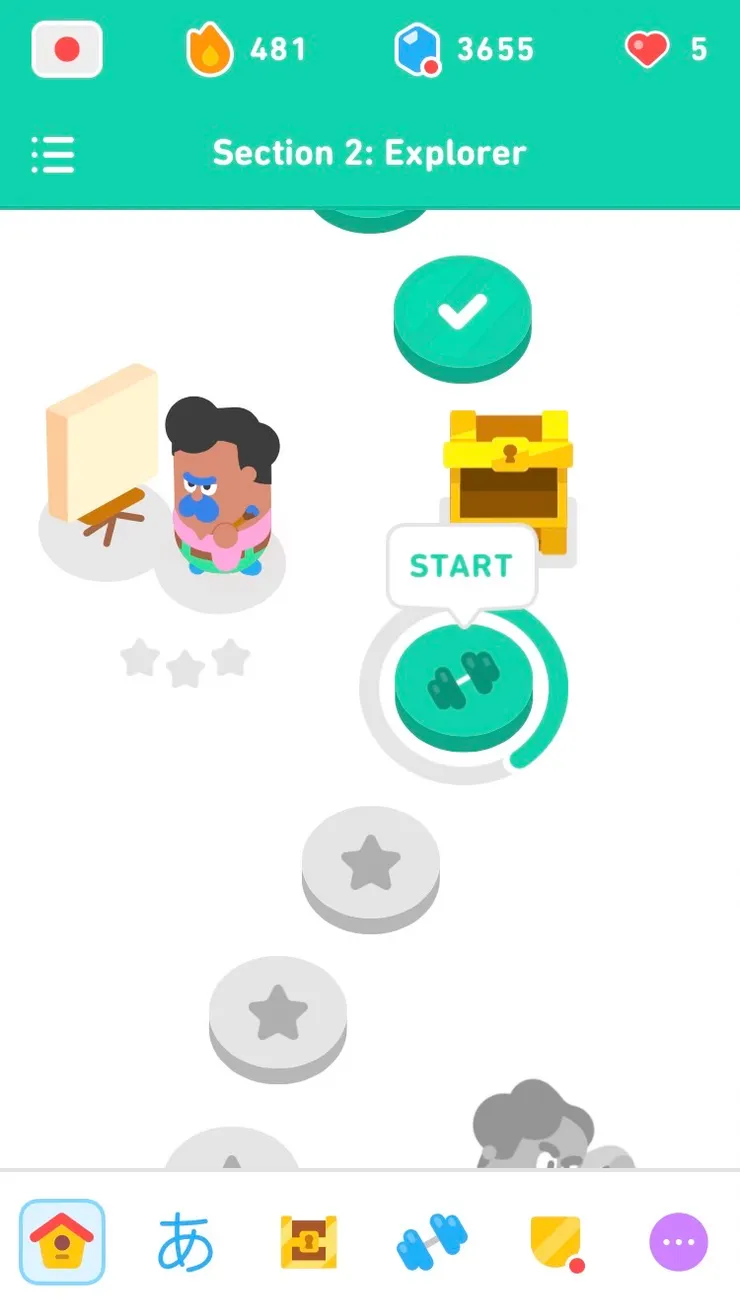Check the hearts counter

tap(666, 49)
